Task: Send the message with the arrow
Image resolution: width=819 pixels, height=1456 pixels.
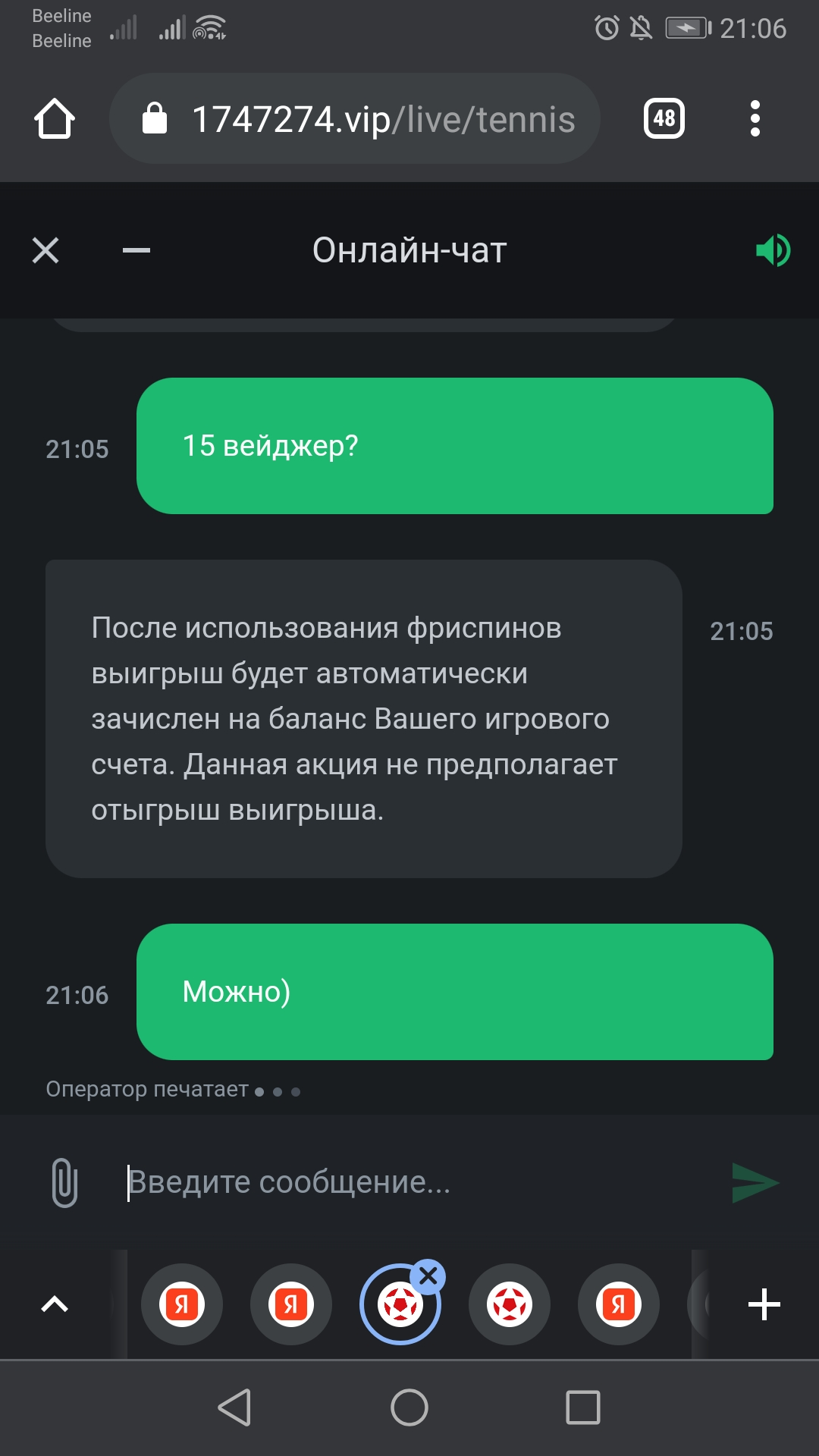Action: (x=755, y=1182)
